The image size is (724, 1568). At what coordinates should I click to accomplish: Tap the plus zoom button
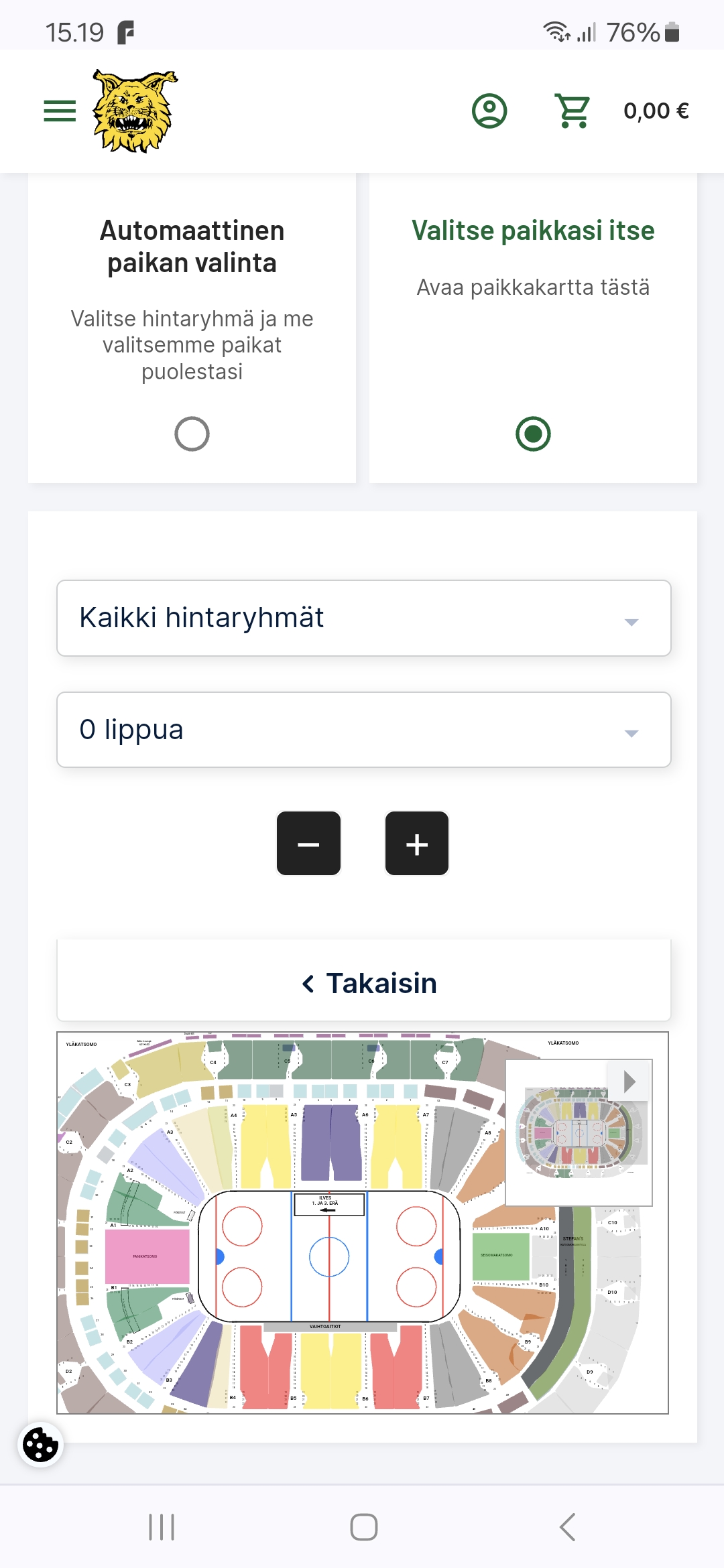(x=417, y=844)
